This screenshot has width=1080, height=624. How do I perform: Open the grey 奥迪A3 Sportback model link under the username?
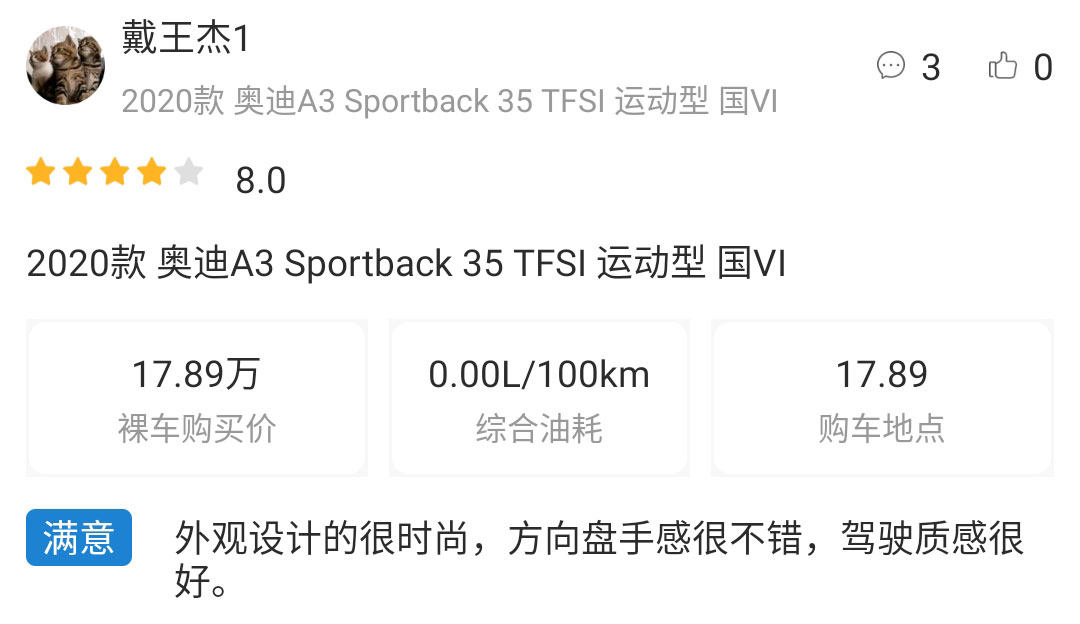449,101
